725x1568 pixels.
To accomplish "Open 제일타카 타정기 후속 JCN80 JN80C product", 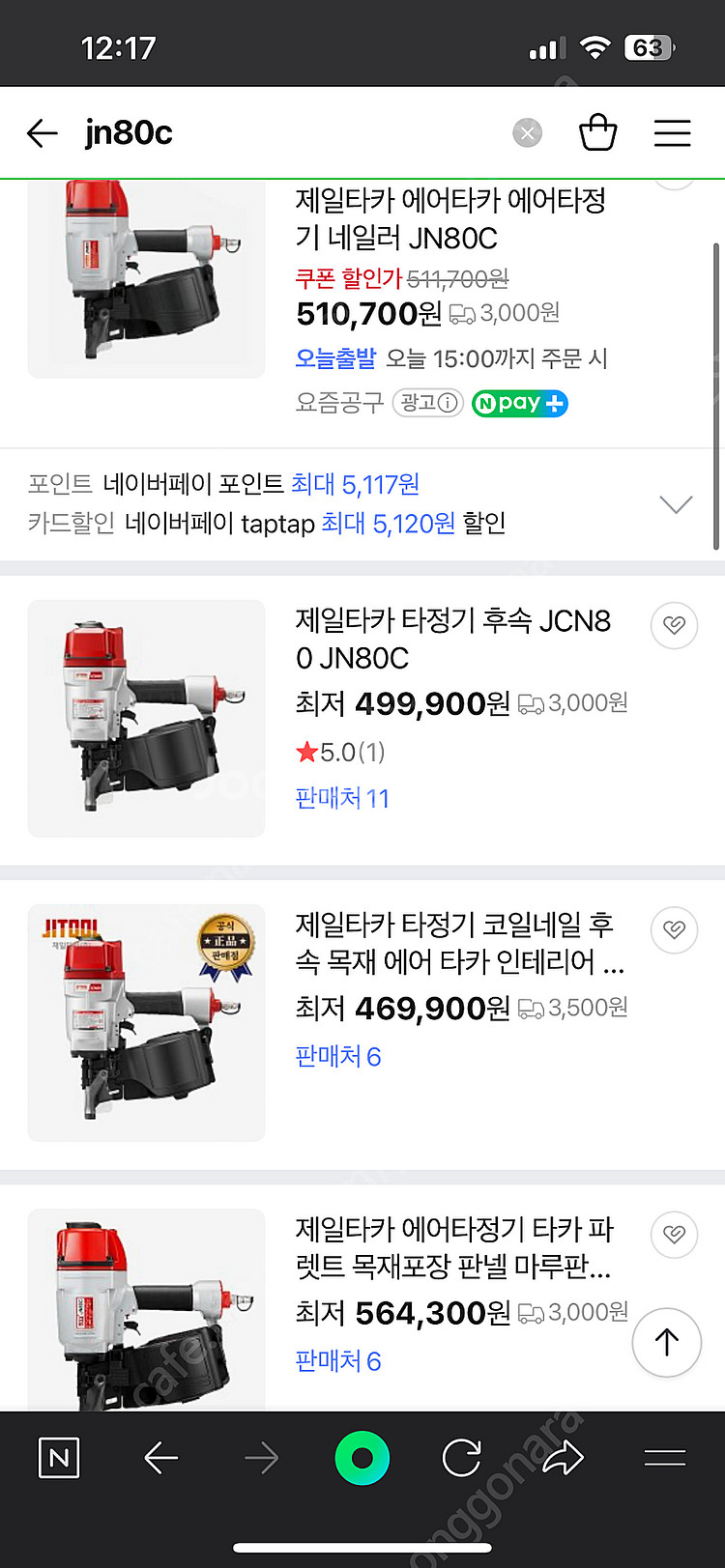I will pyautogui.click(x=452, y=639).
